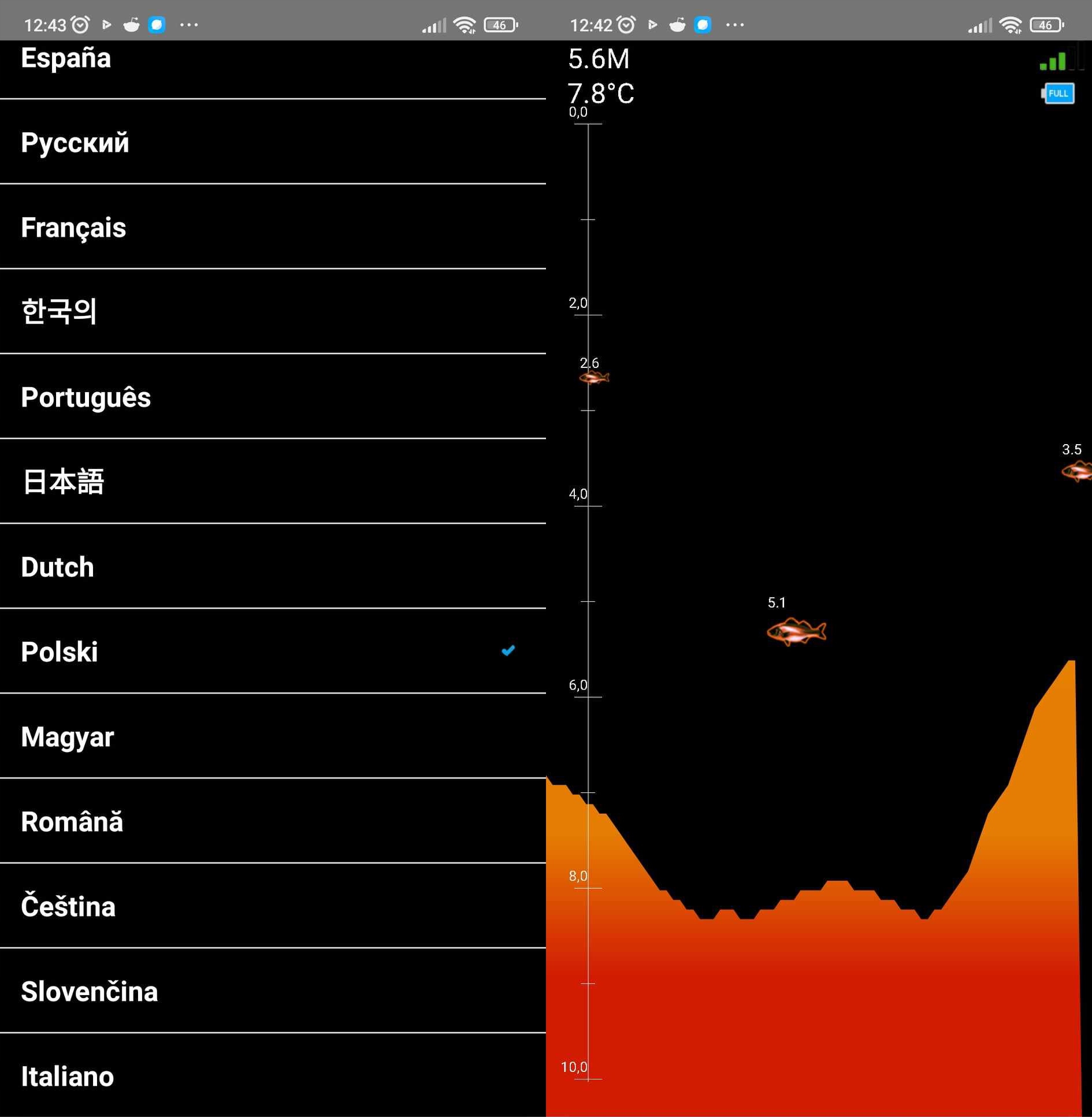Select the Korean language option
The height and width of the screenshot is (1117, 1092).
pyautogui.click(x=59, y=312)
